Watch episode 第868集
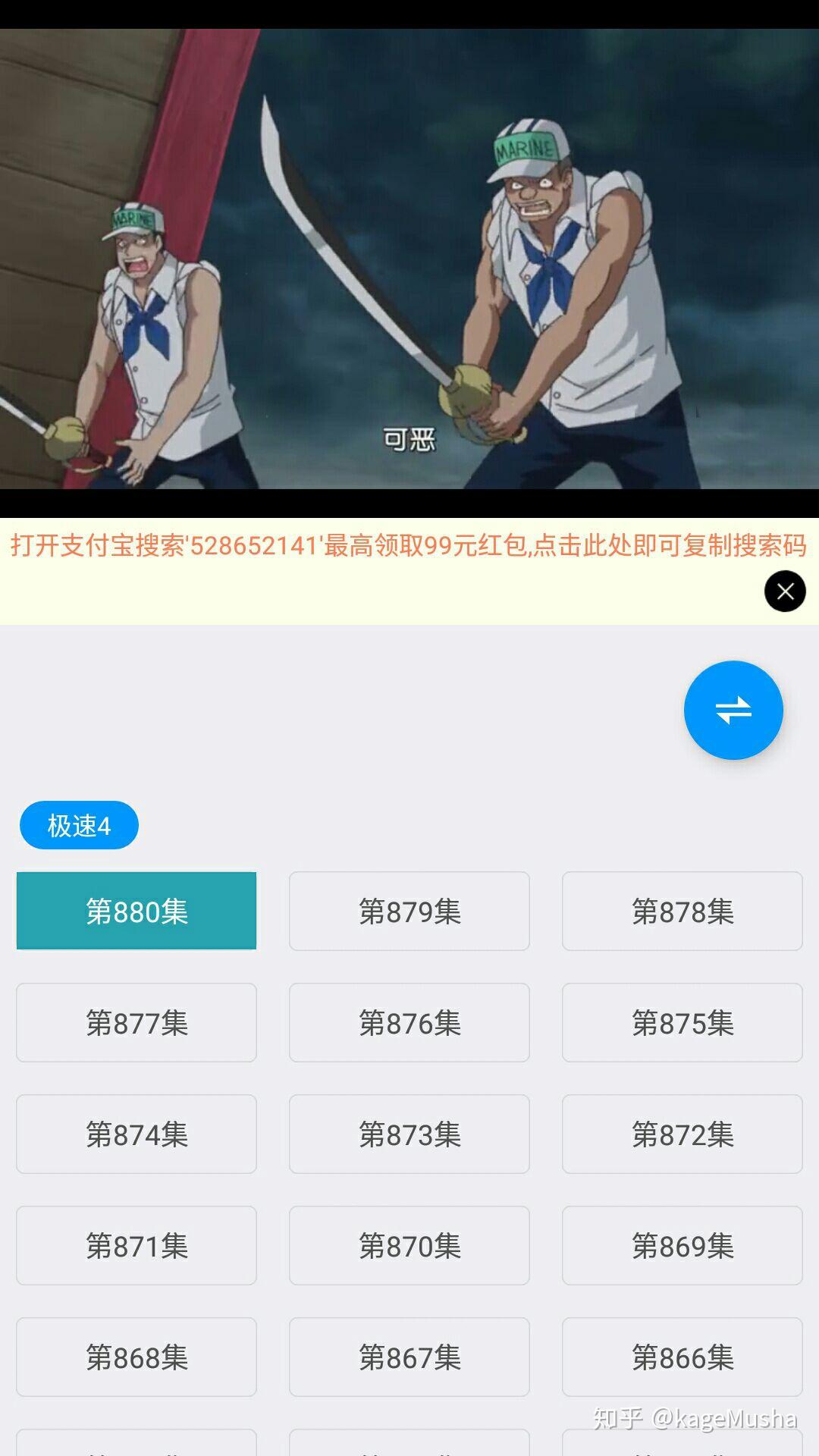 pyautogui.click(x=136, y=1357)
